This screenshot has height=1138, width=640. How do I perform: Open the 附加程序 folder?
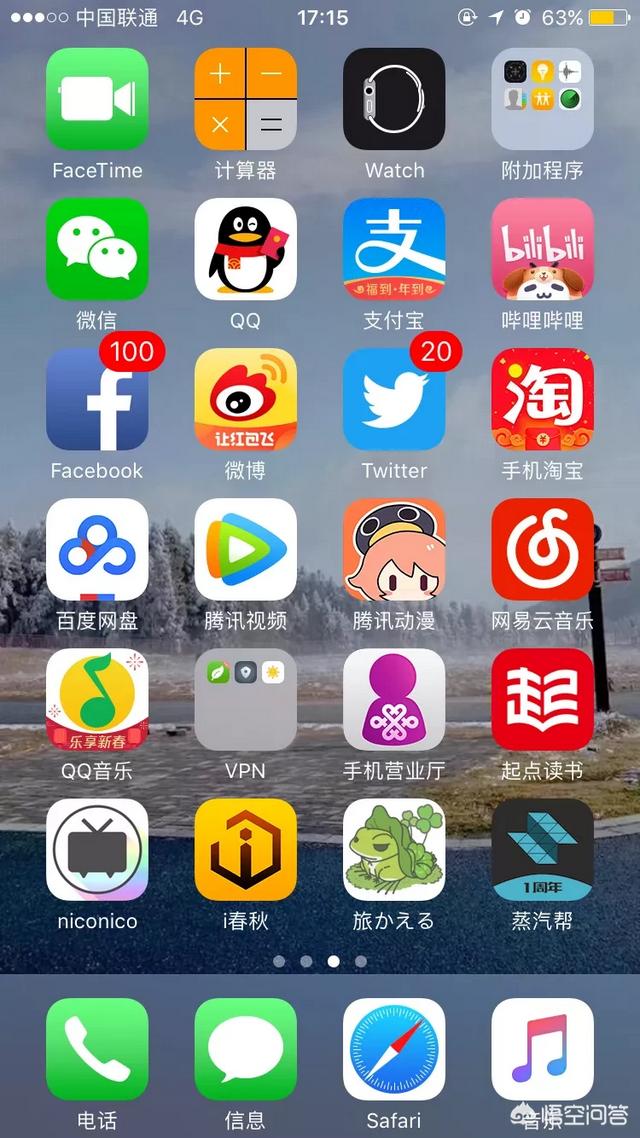(542, 99)
